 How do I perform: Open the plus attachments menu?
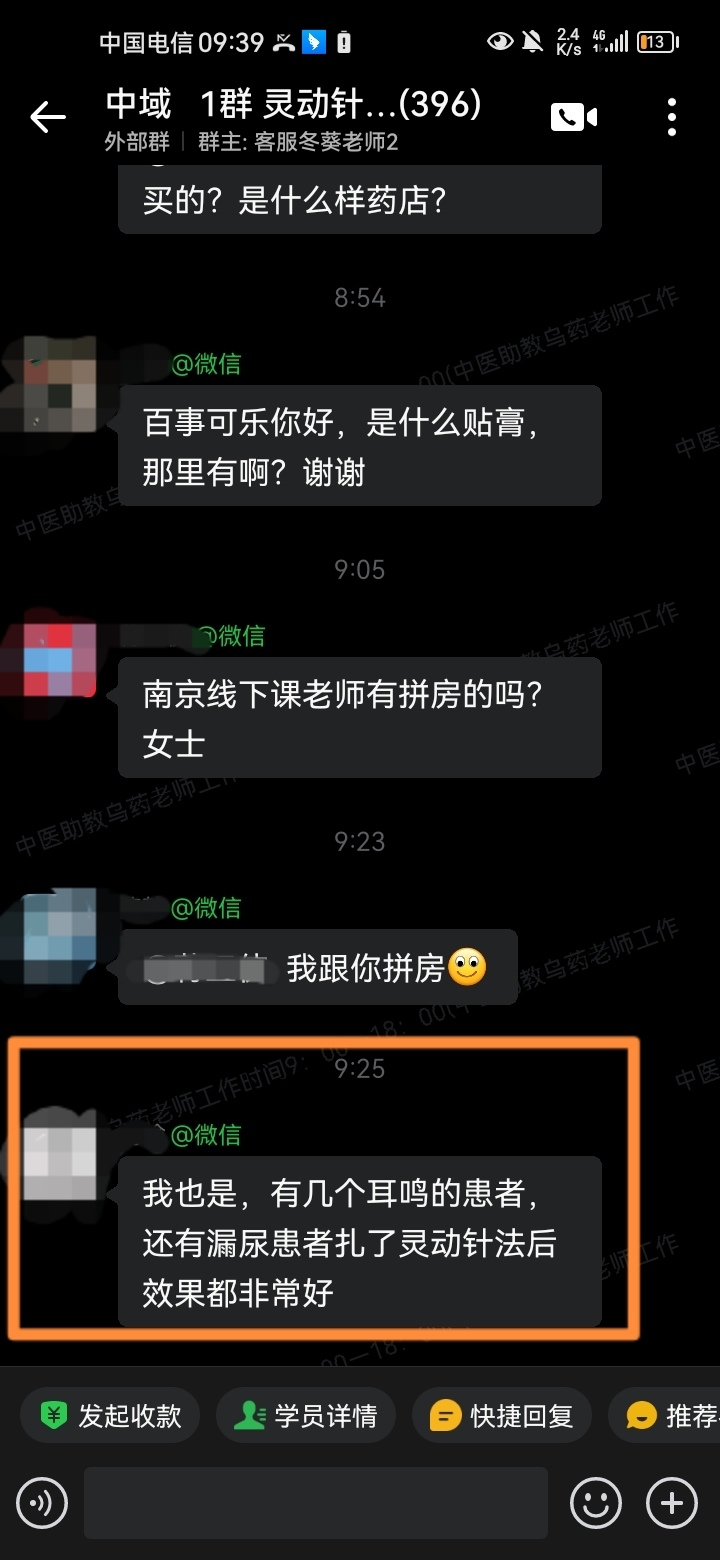672,1502
